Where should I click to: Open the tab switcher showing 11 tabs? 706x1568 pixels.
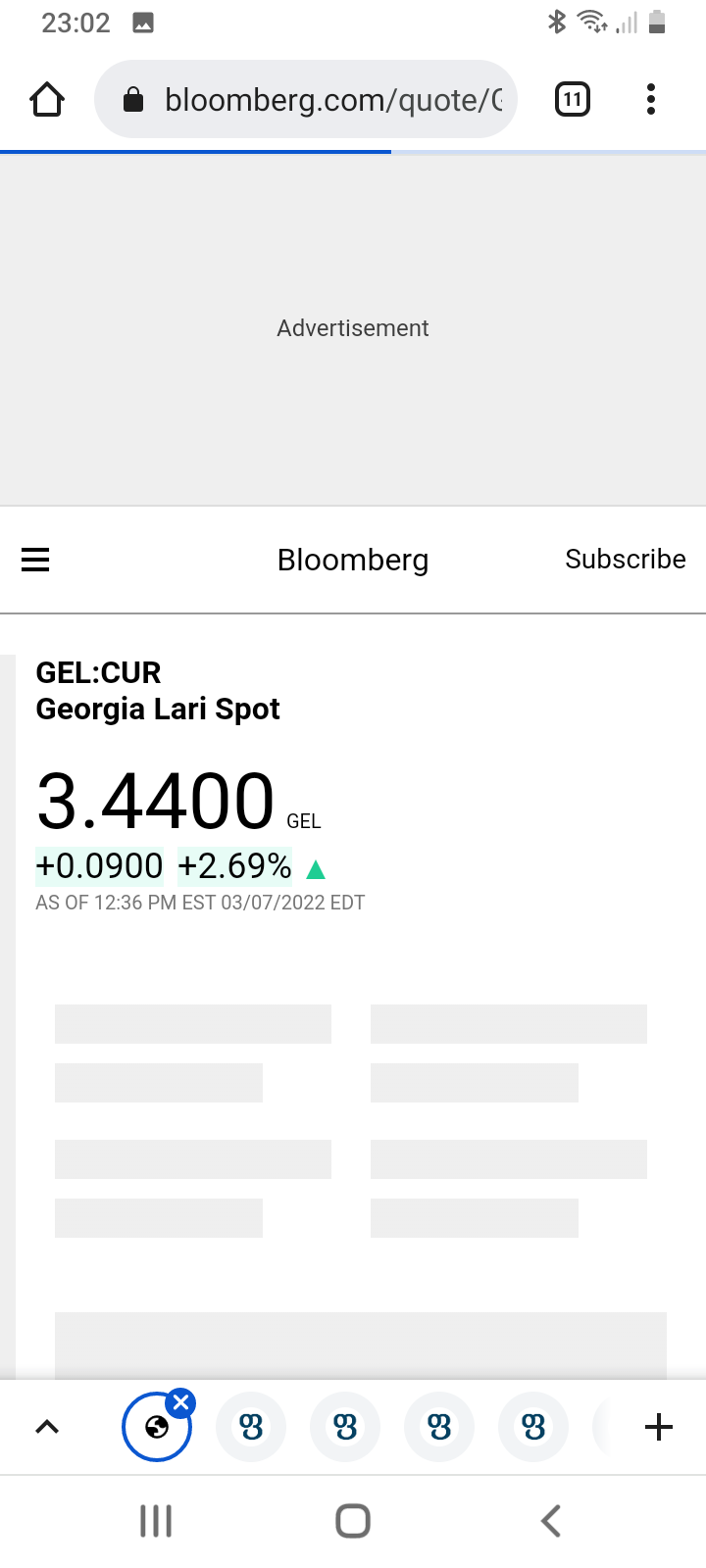[x=573, y=99]
